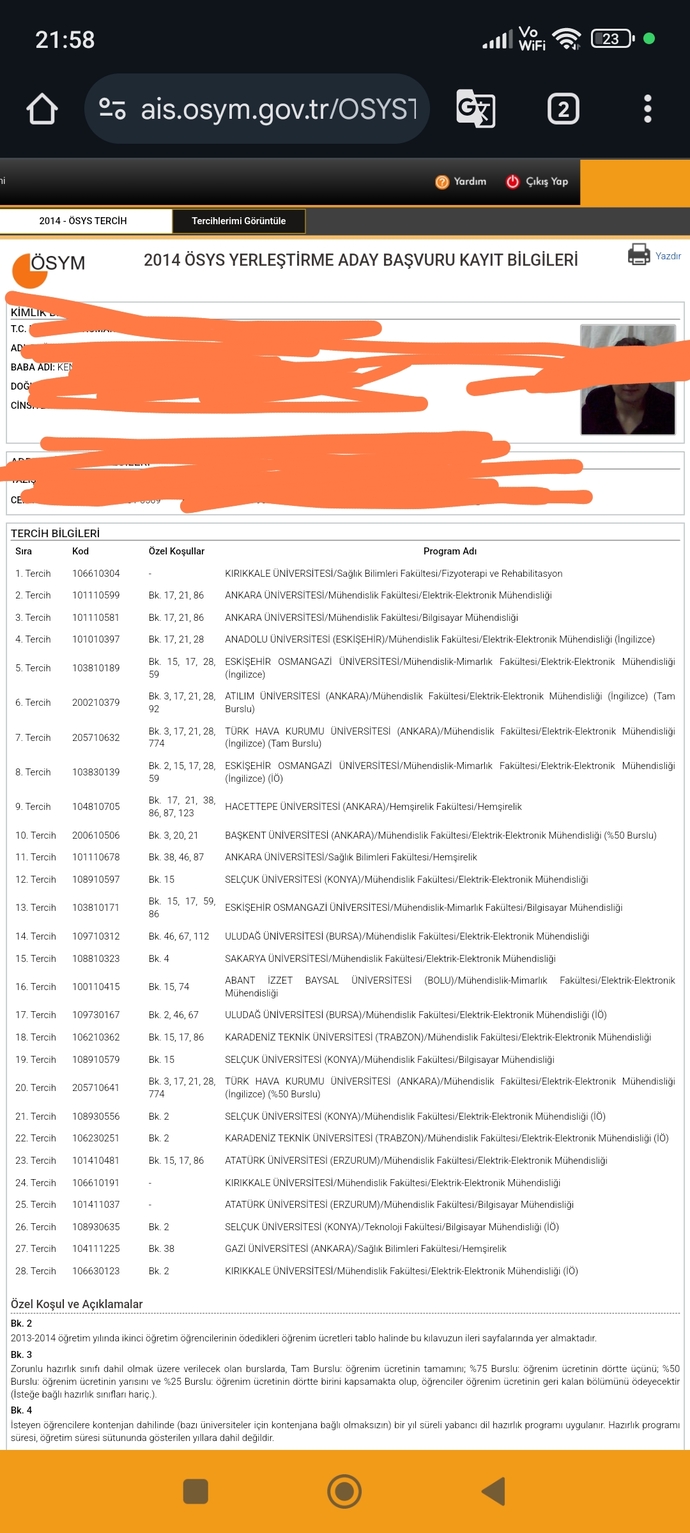Open Yardım help link
Screen dimensions: 690x1533
pyautogui.click(x=460, y=181)
